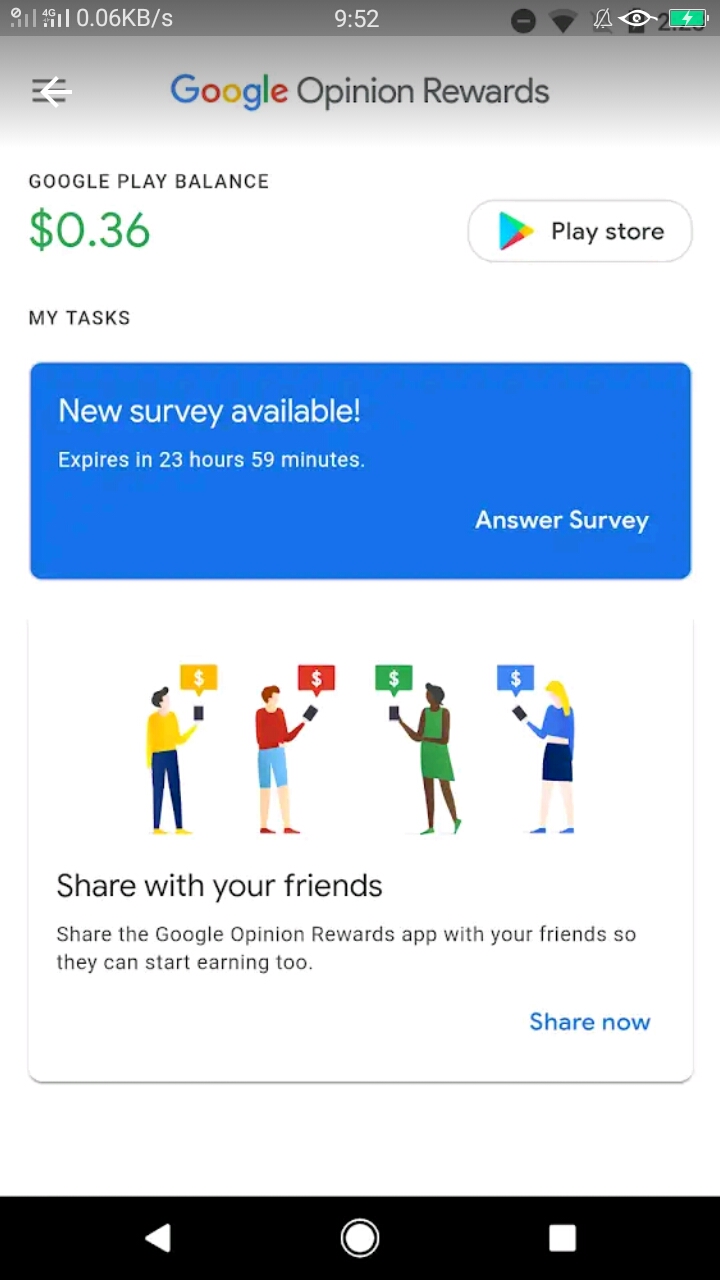
Task: Click the Google Opinion Rewards logo
Action: [x=359, y=91]
